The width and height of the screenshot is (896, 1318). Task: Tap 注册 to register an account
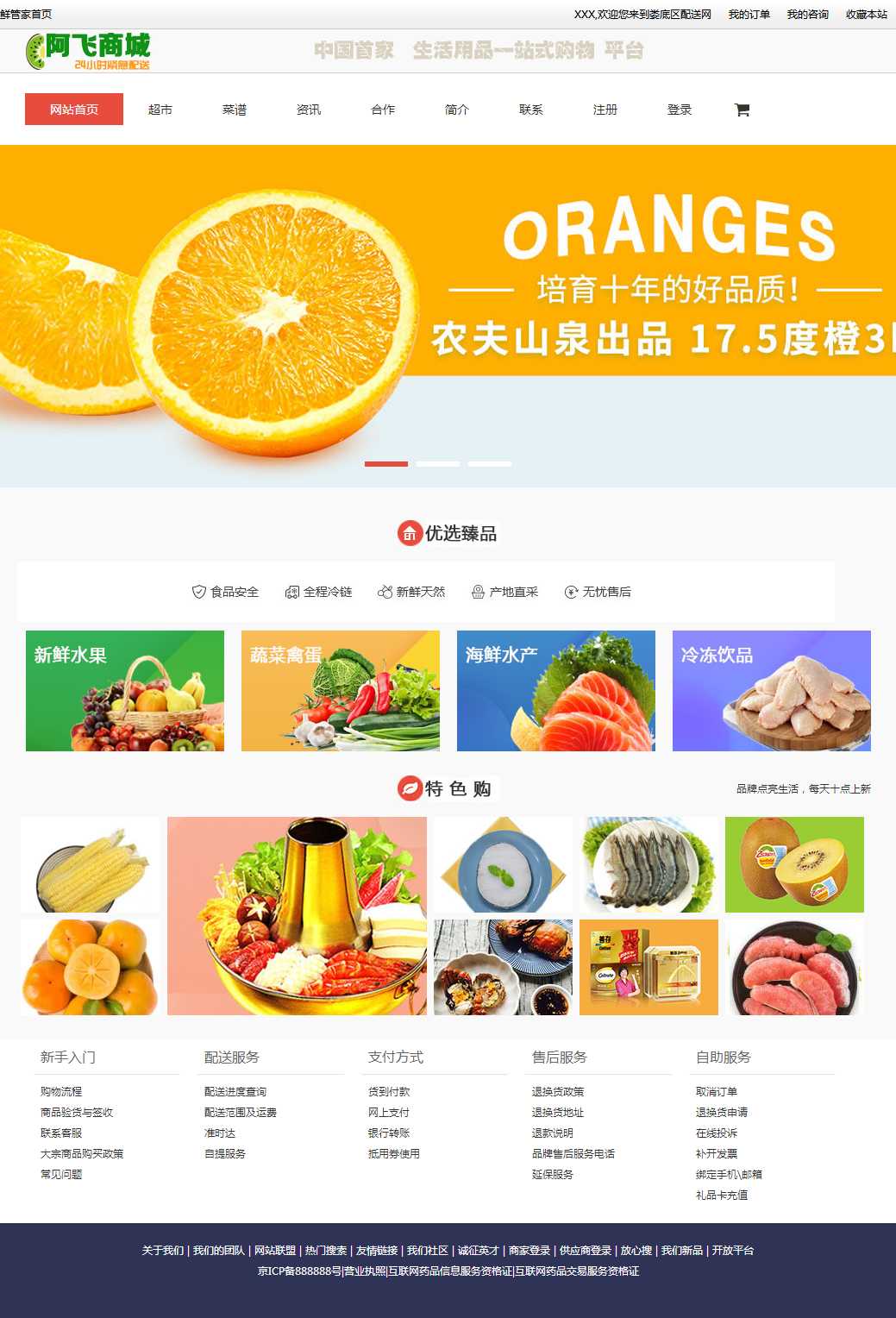[x=605, y=110]
